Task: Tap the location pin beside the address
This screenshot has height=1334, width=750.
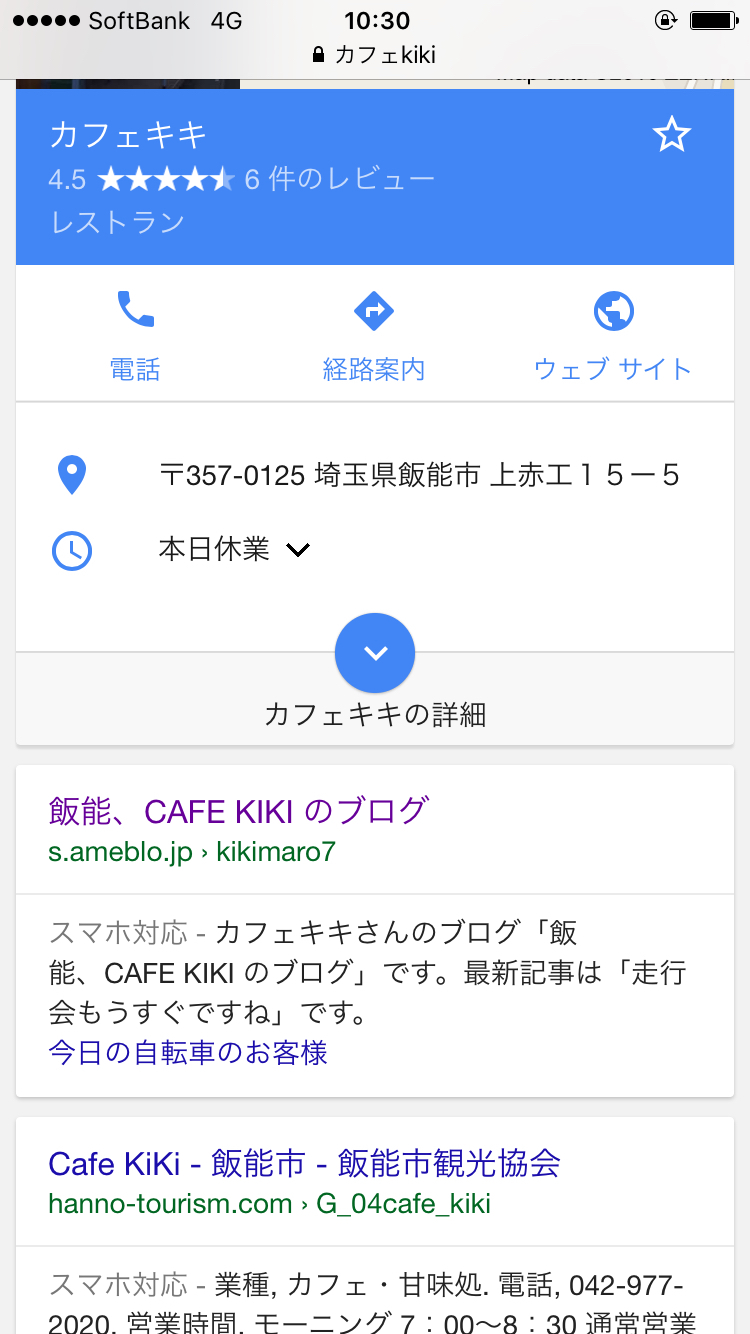Action: click(x=71, y=475)
